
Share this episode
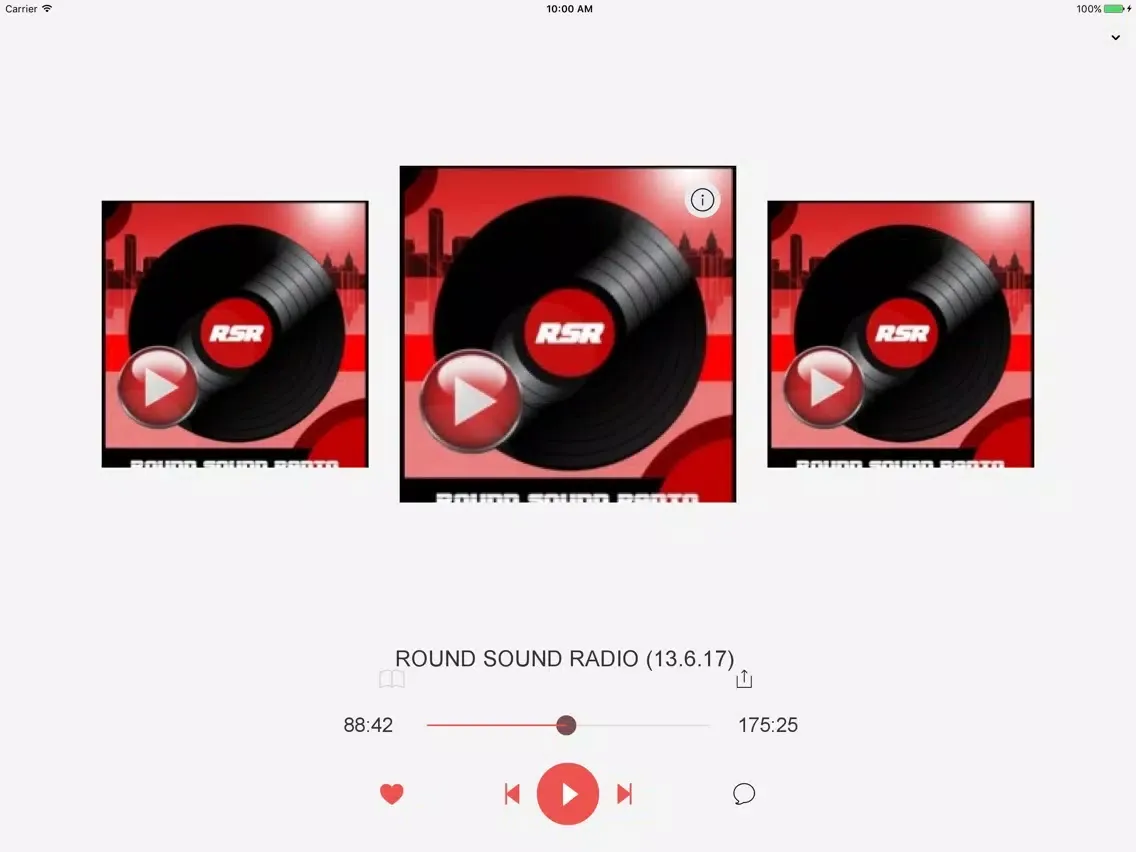click(x=744, y=679)
